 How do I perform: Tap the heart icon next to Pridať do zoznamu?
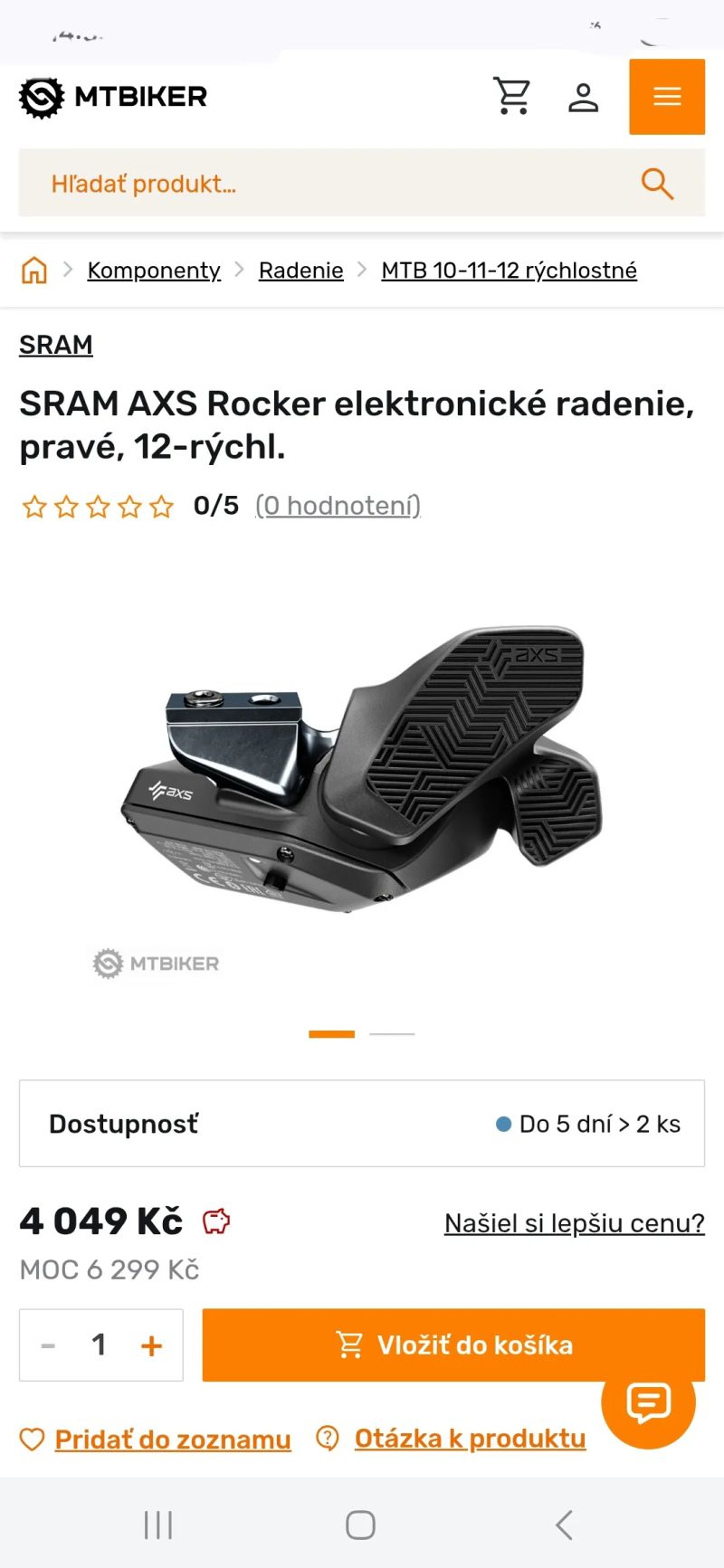coord(32,1439)
